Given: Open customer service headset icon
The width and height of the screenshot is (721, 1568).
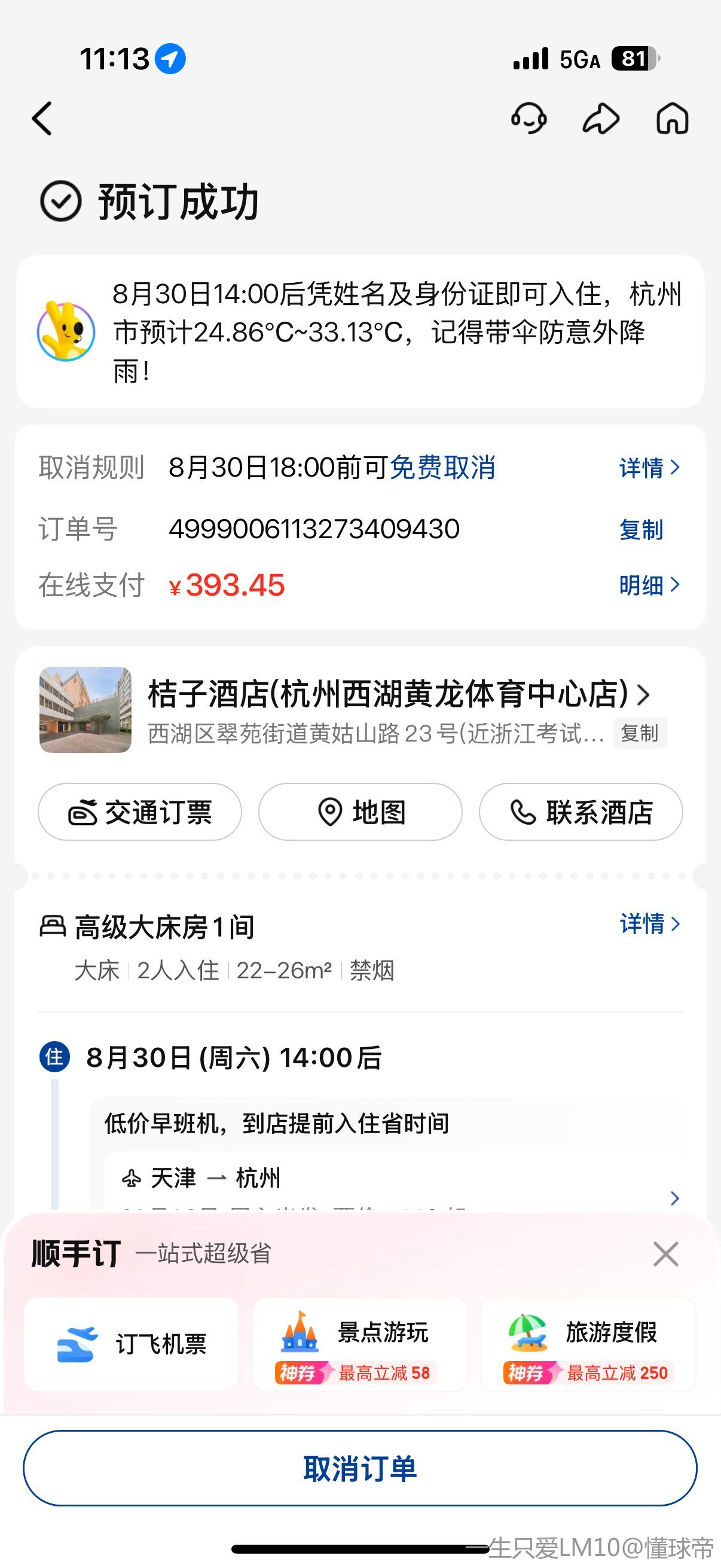Looking at the screenshot, I should [x=528, y=118].
